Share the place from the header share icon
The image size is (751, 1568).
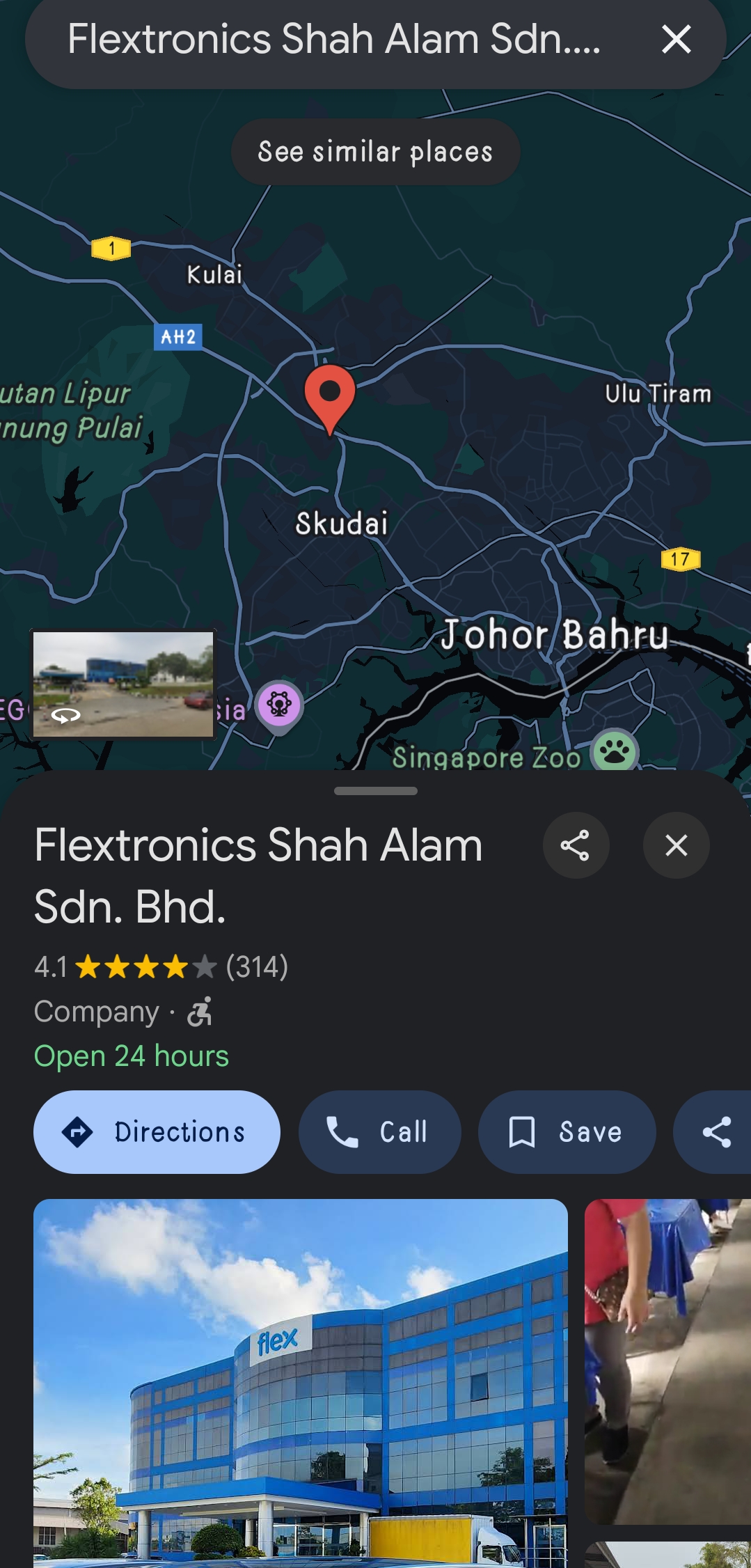(575, 845)
